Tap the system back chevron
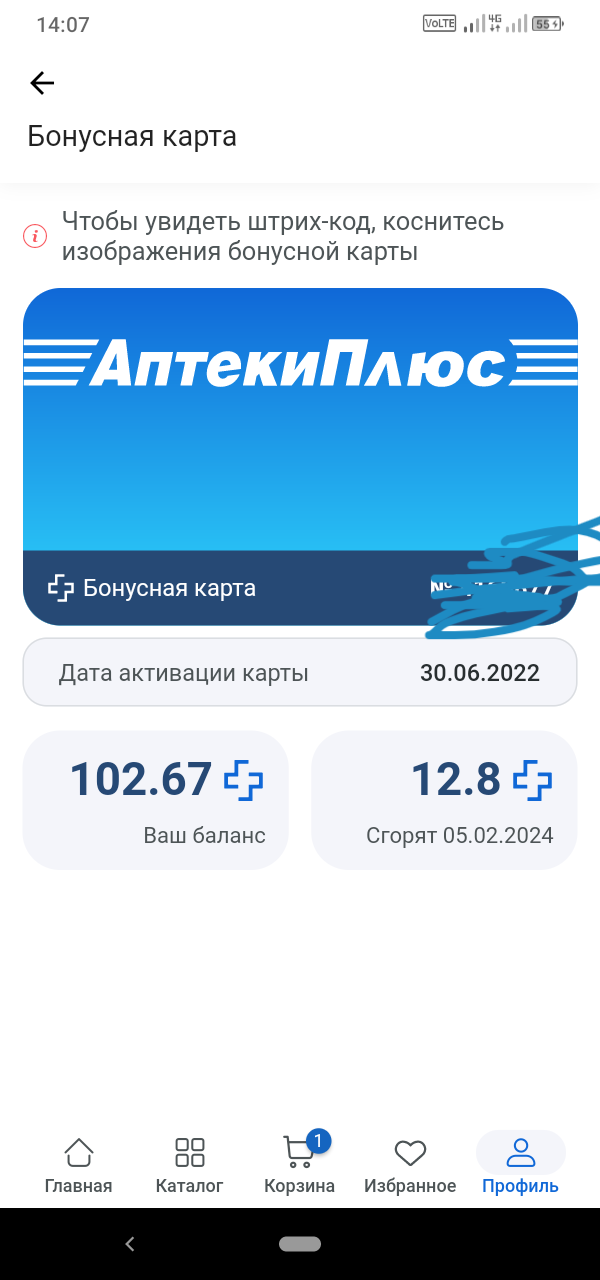The image size is (600, 1280). pyautogui.click(x=130, y=1244)
